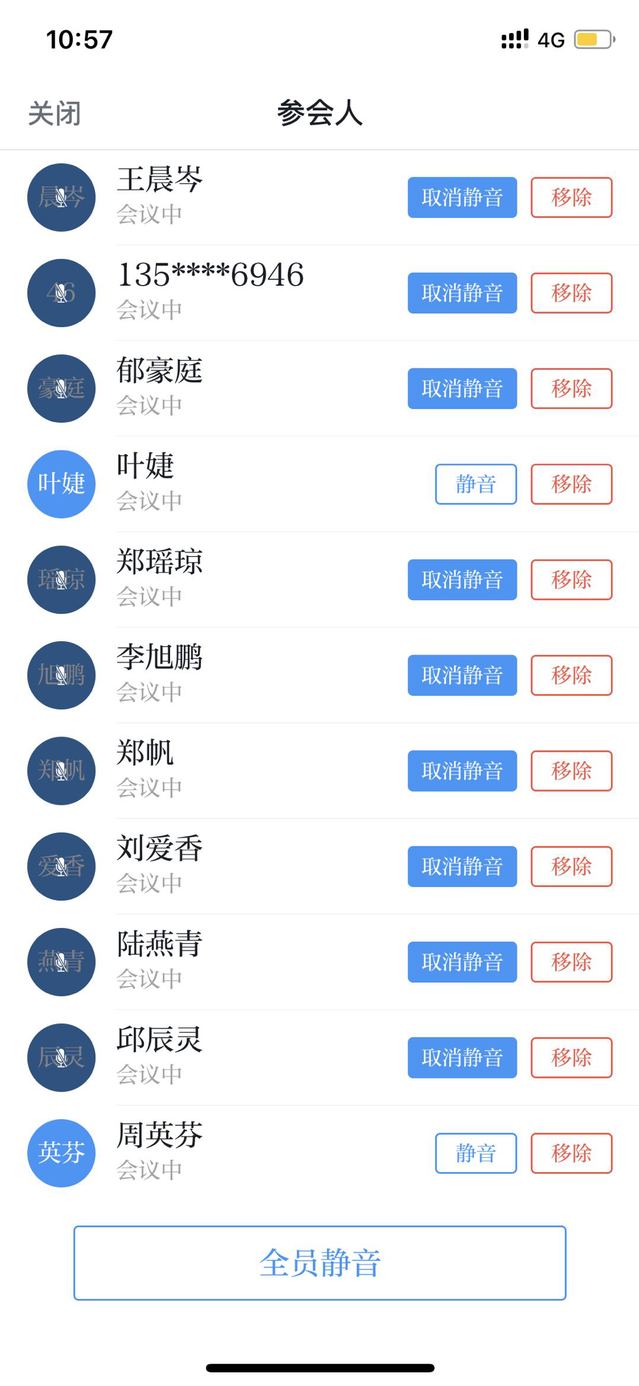Viewport: 639px width, 1386px height.
Task: Mute 叶婕 with the 静音 button
Action: point(476,484)
